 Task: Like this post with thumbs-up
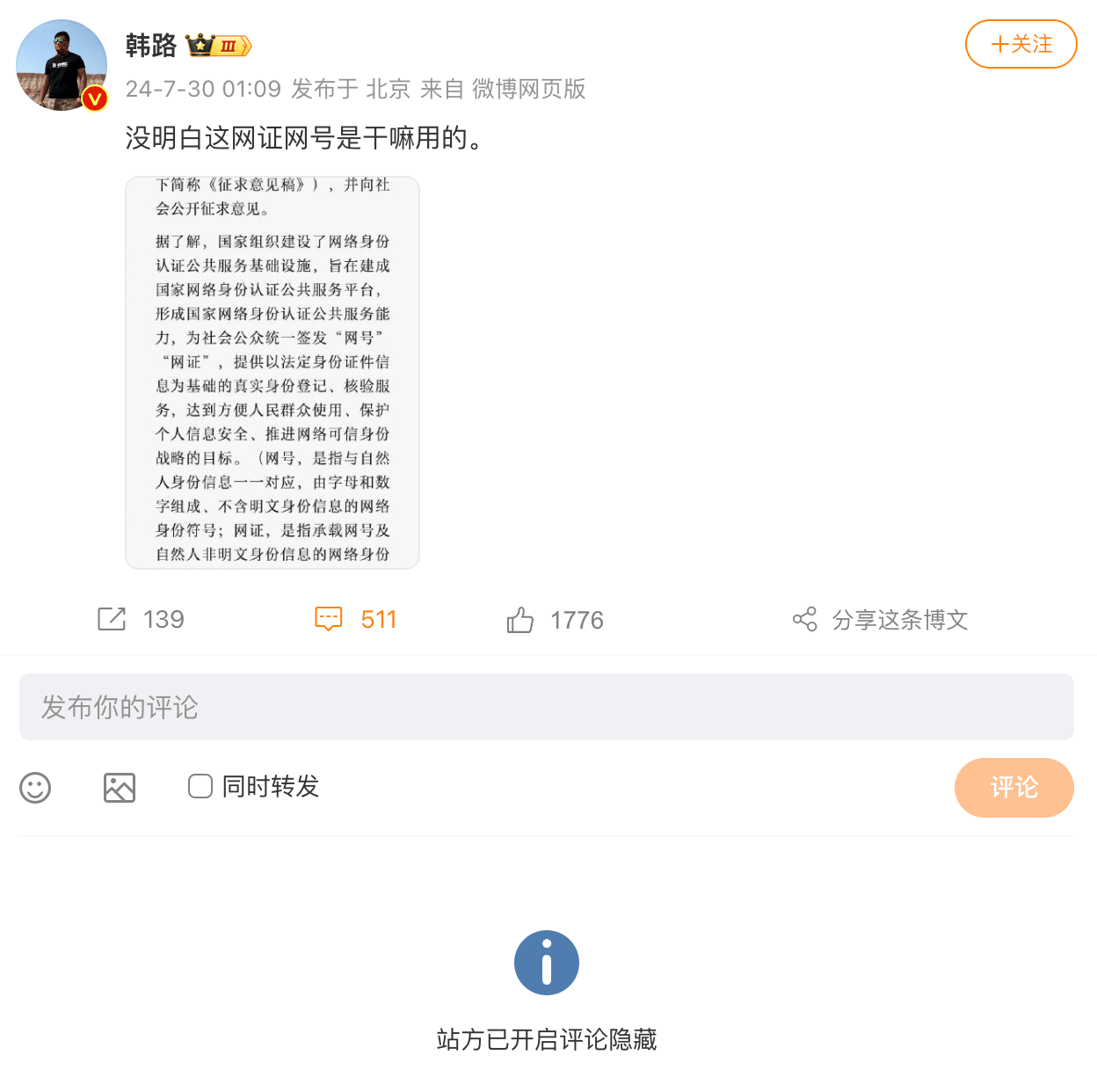tap(520, 620)
